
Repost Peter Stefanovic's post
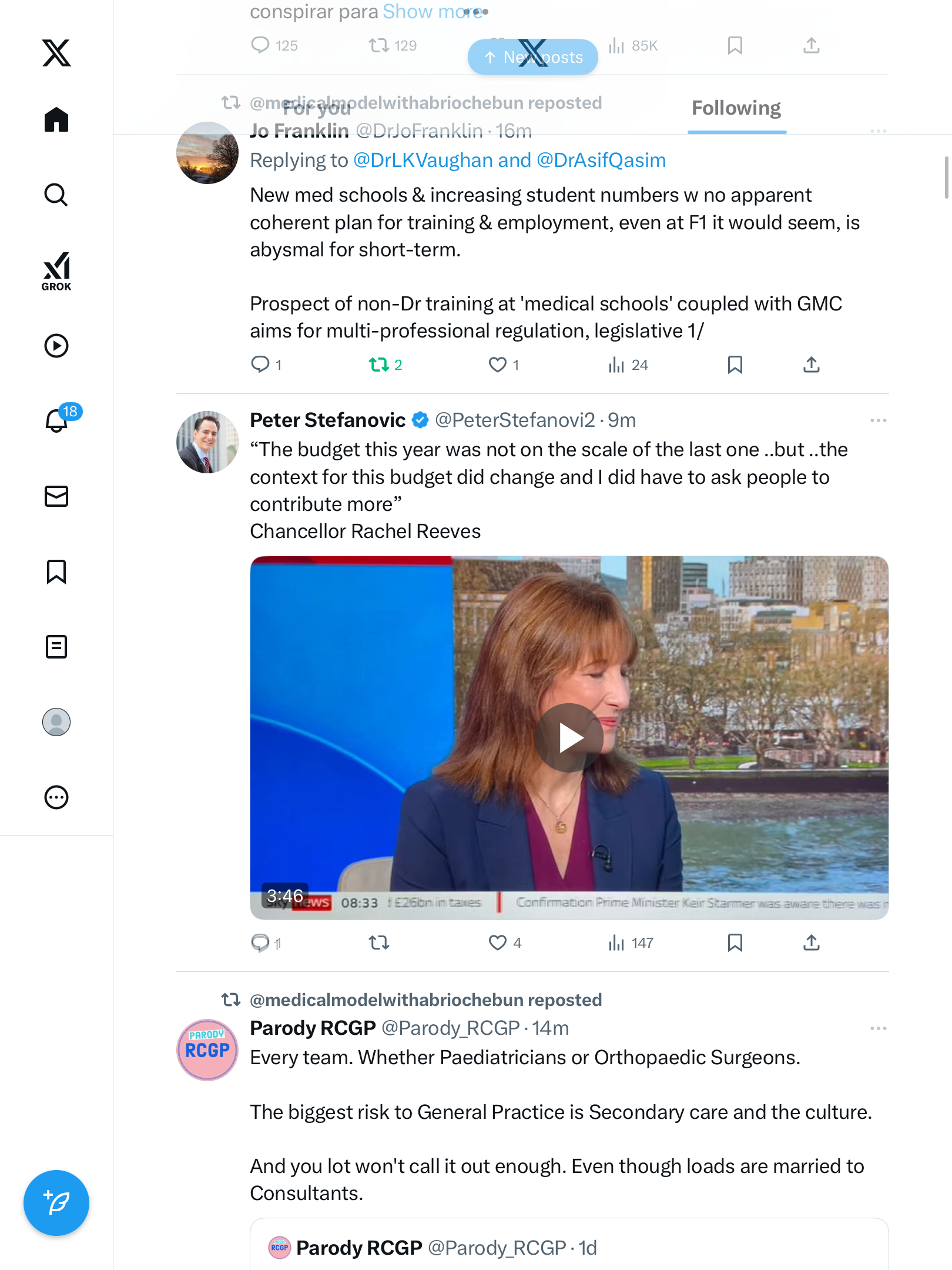[379, 943]
